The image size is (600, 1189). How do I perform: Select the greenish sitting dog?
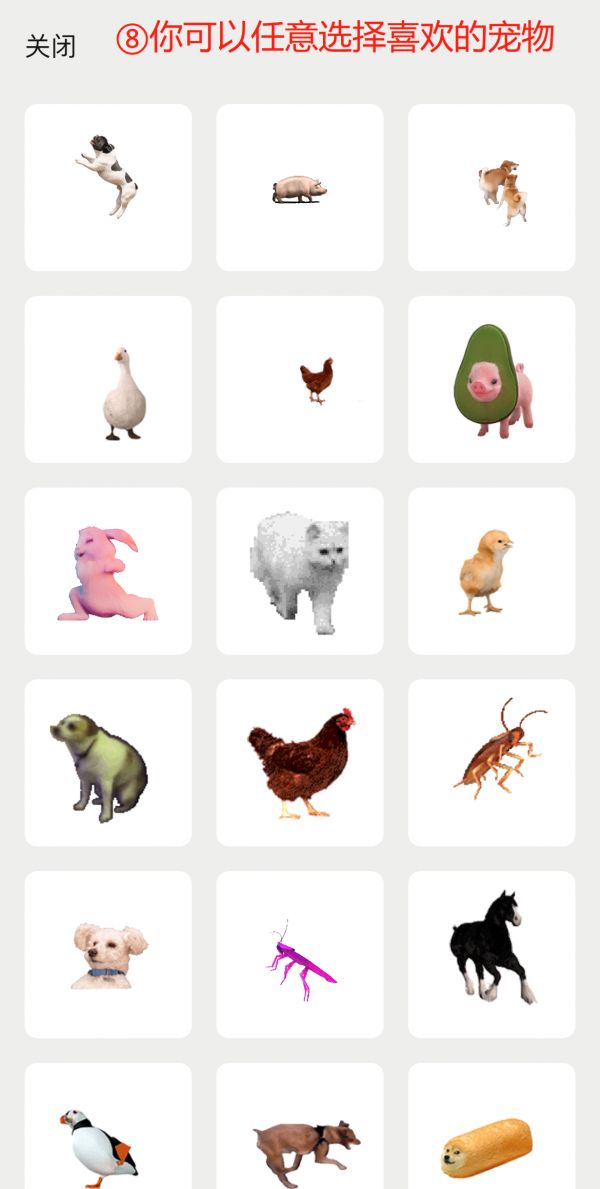coord(108,763)
